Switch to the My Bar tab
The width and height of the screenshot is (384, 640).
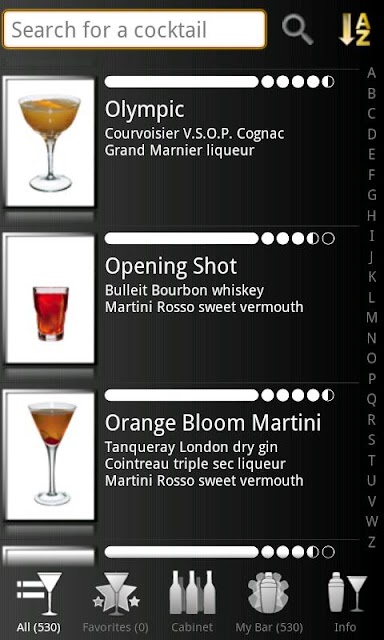point(269,602)
